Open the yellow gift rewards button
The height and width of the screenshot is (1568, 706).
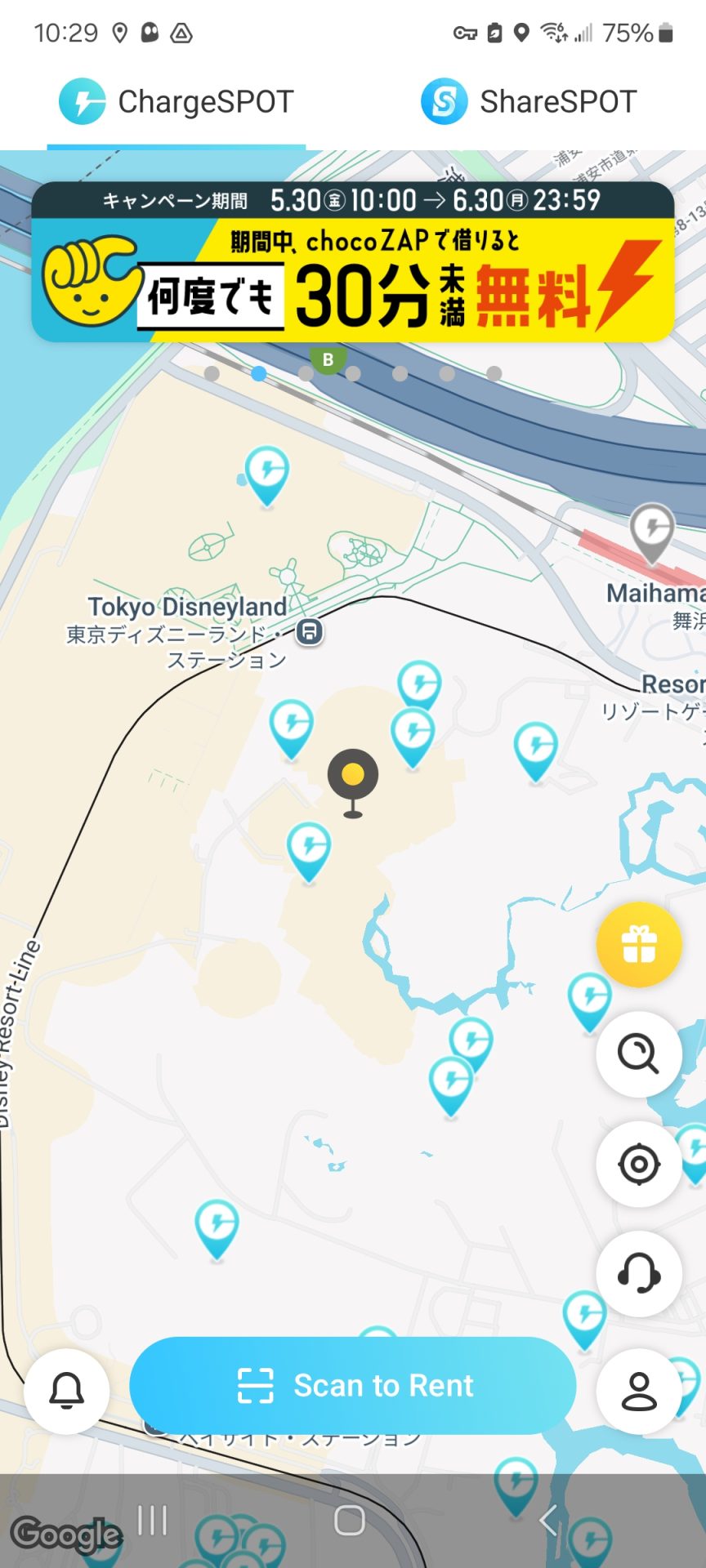click(639, 945)
